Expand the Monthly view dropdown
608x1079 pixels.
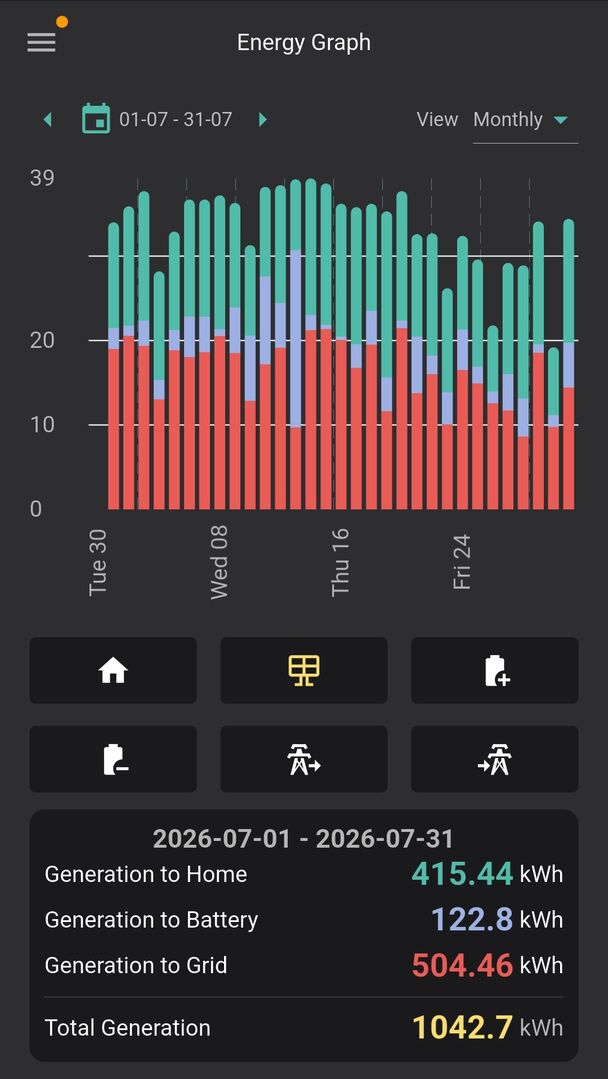point(525,120)
